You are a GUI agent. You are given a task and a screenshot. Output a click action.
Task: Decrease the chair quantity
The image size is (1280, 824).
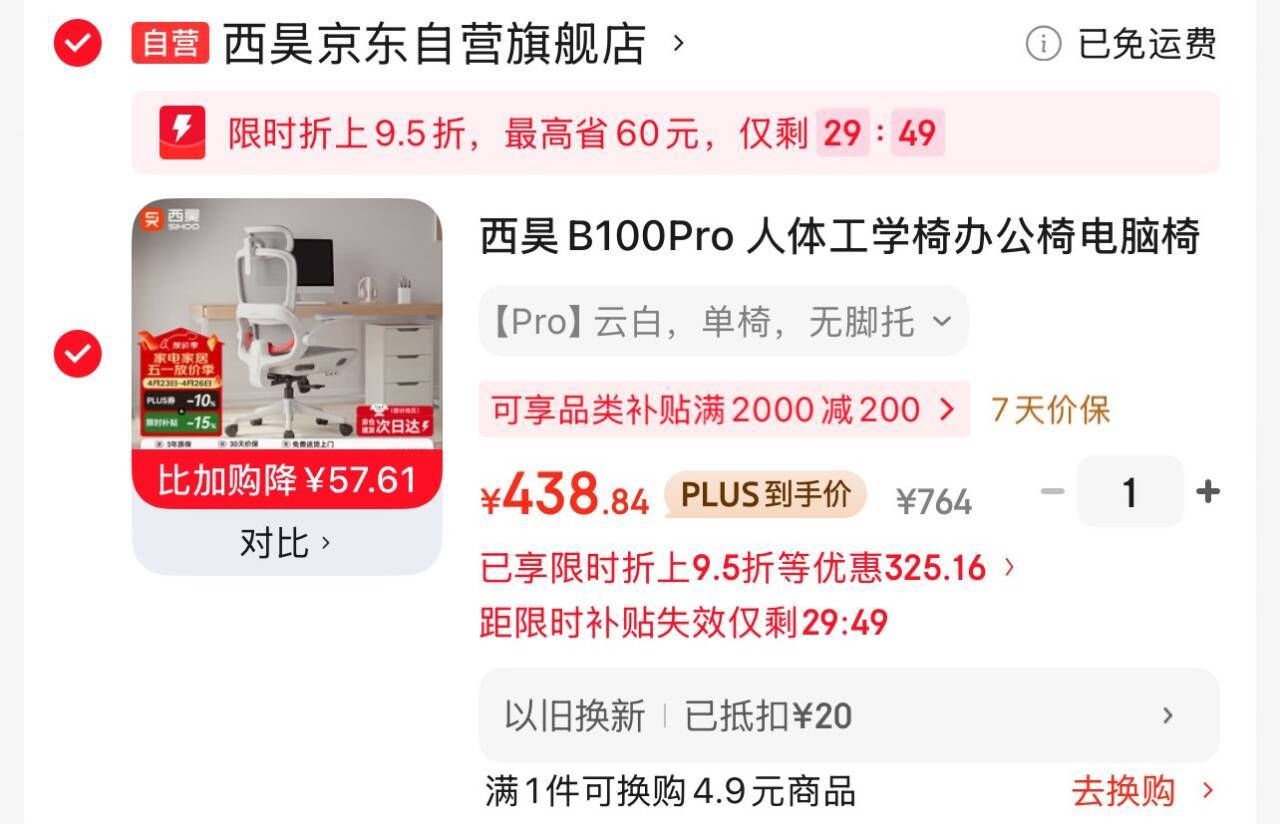point(1051,491)
